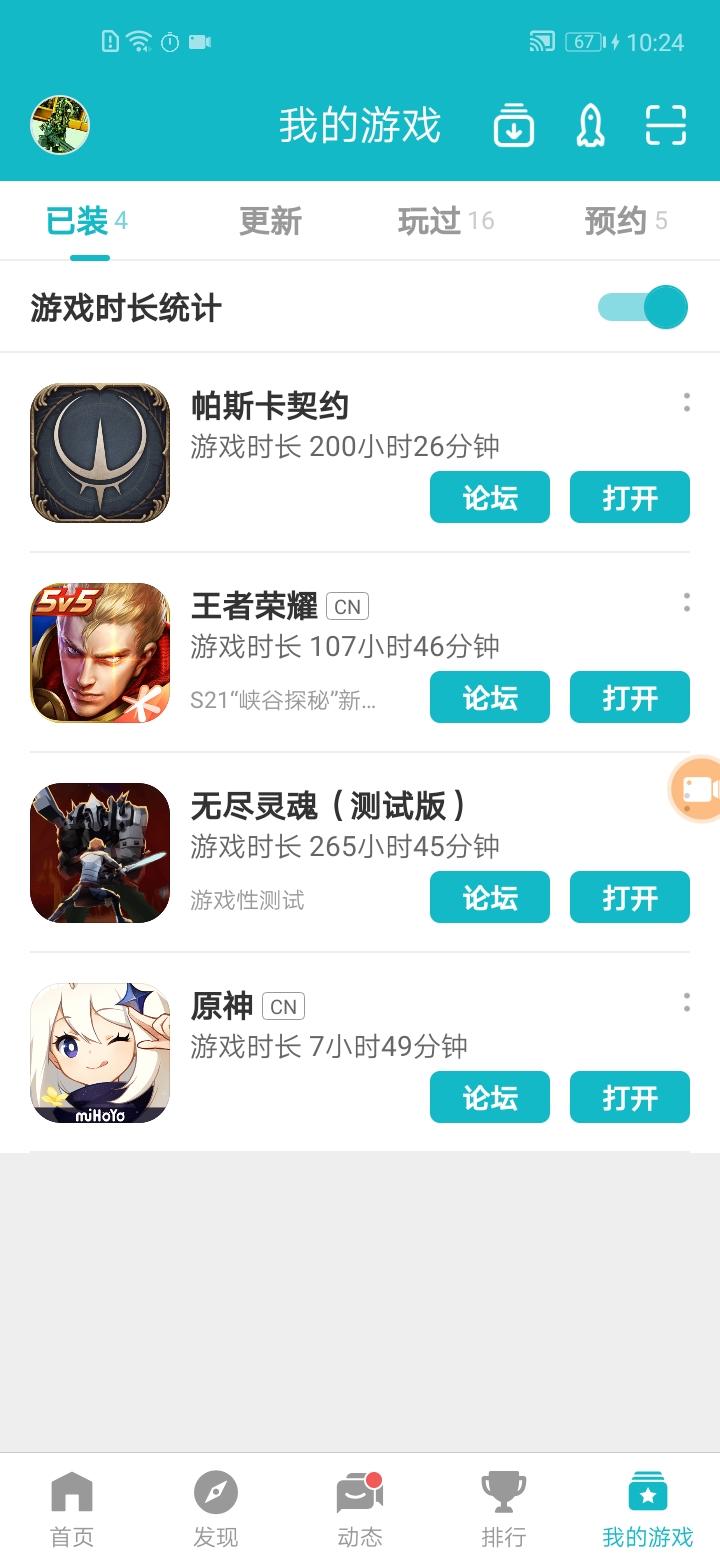The image size is (720, 1560).
Task: Open the download manager icon
Action: coord(514,126)
